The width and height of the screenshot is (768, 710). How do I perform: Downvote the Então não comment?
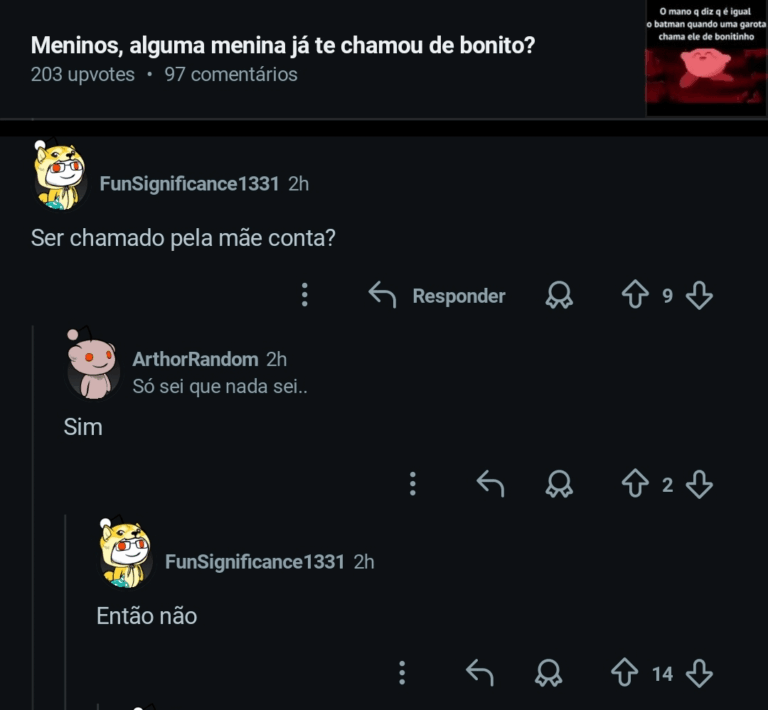699,673
